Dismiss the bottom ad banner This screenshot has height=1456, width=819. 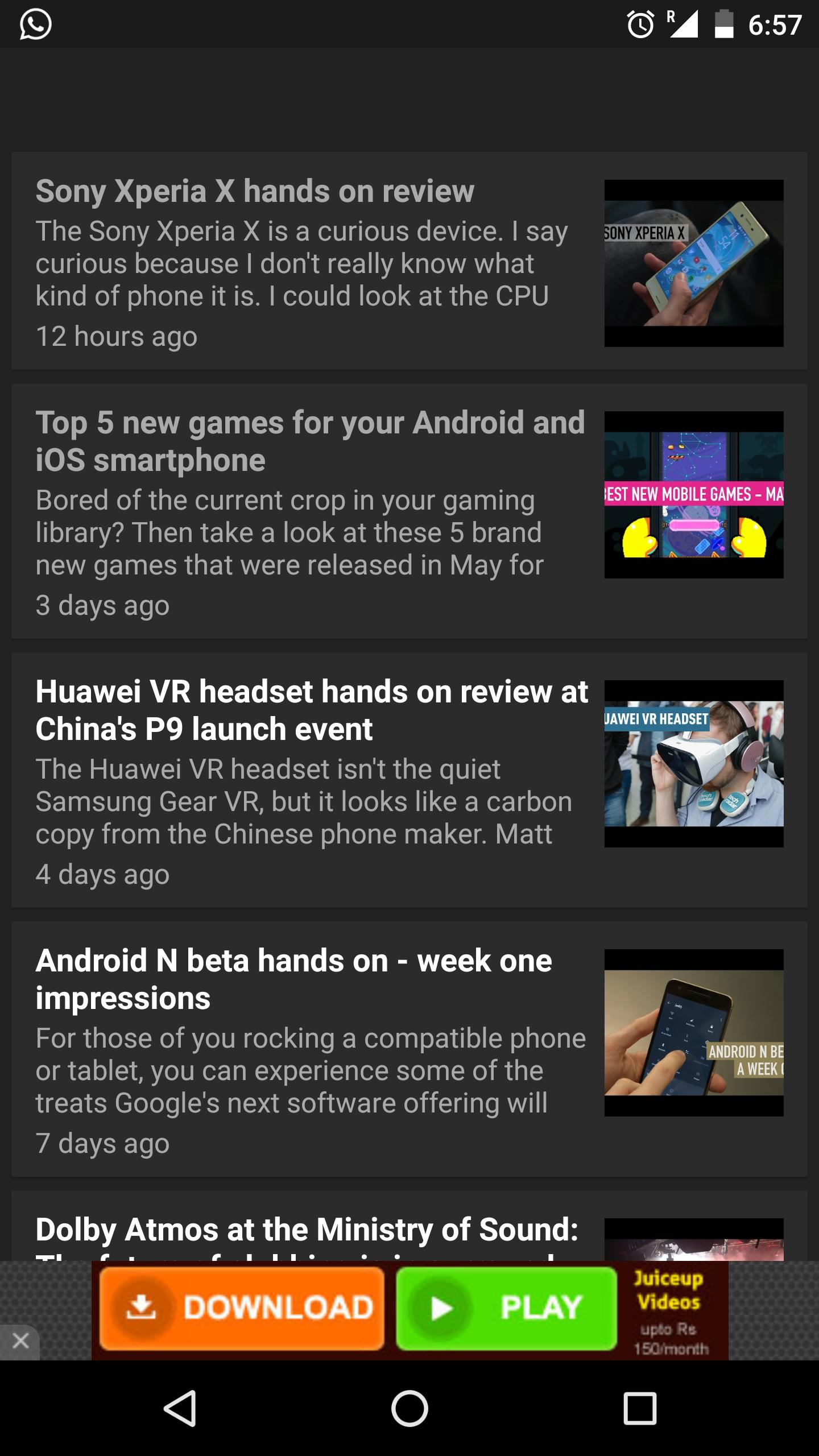[x=20, y=1341]
